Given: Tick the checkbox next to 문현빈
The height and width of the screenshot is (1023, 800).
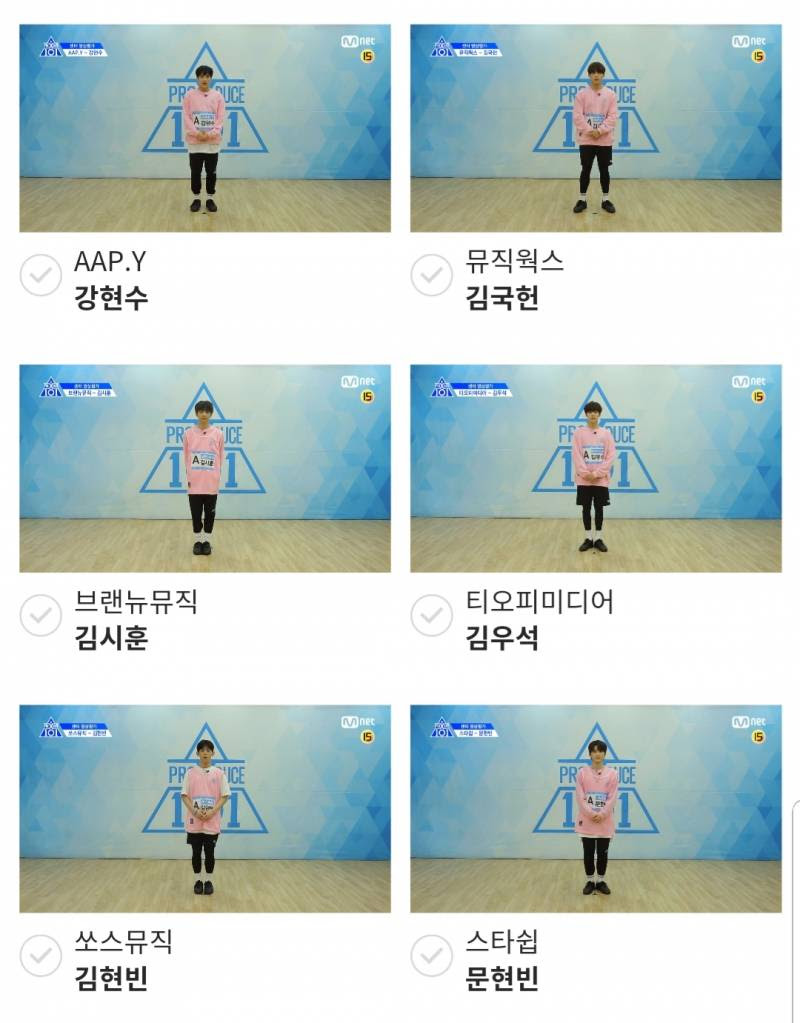Looking at the screenshot, I should (x=432, y=955).
